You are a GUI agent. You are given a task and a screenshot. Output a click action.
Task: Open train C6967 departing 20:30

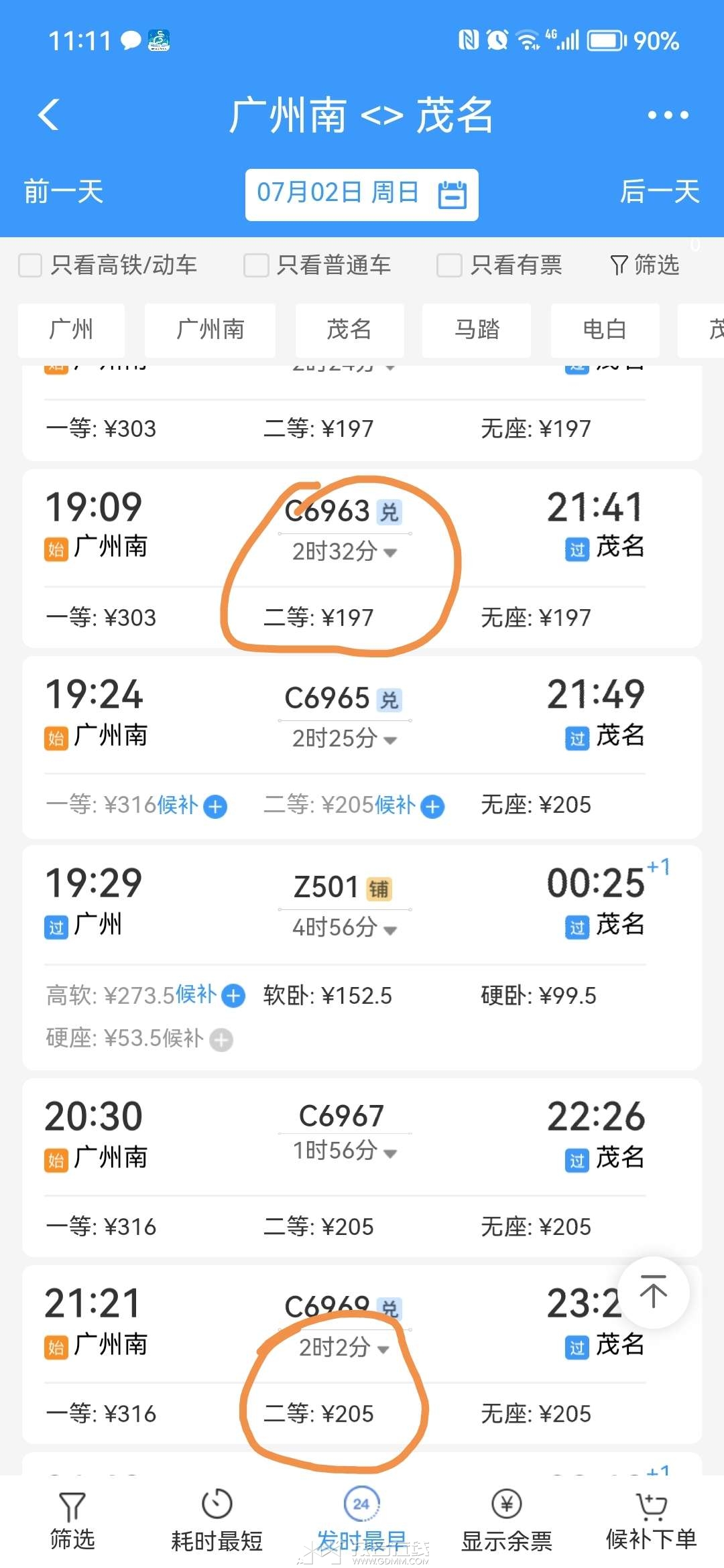(x=362, y=1167)
